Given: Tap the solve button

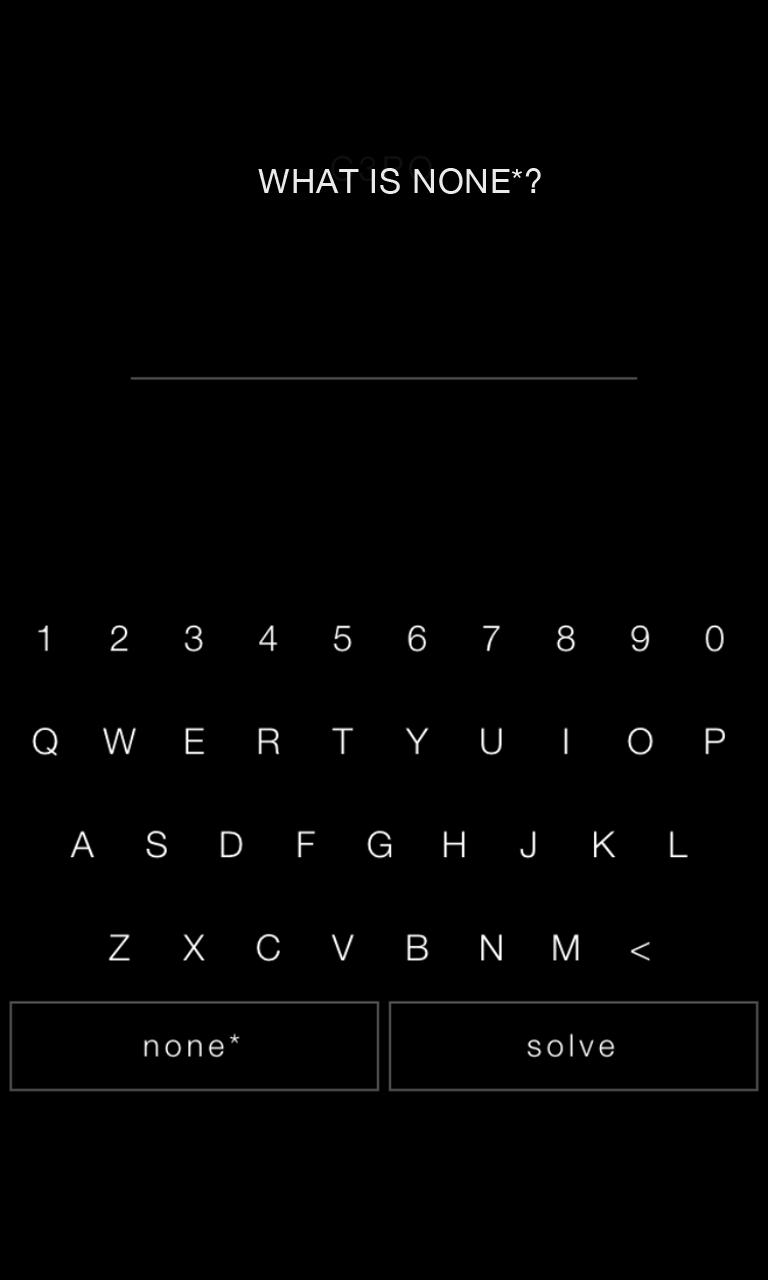Looking at the screenshot, I should (572, 1046).
